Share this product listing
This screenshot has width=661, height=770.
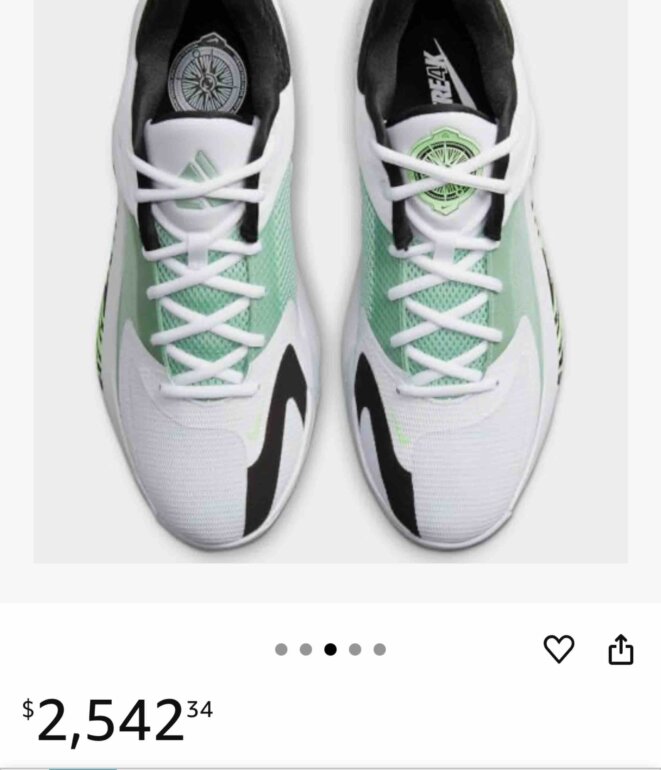tap(621, 649)
